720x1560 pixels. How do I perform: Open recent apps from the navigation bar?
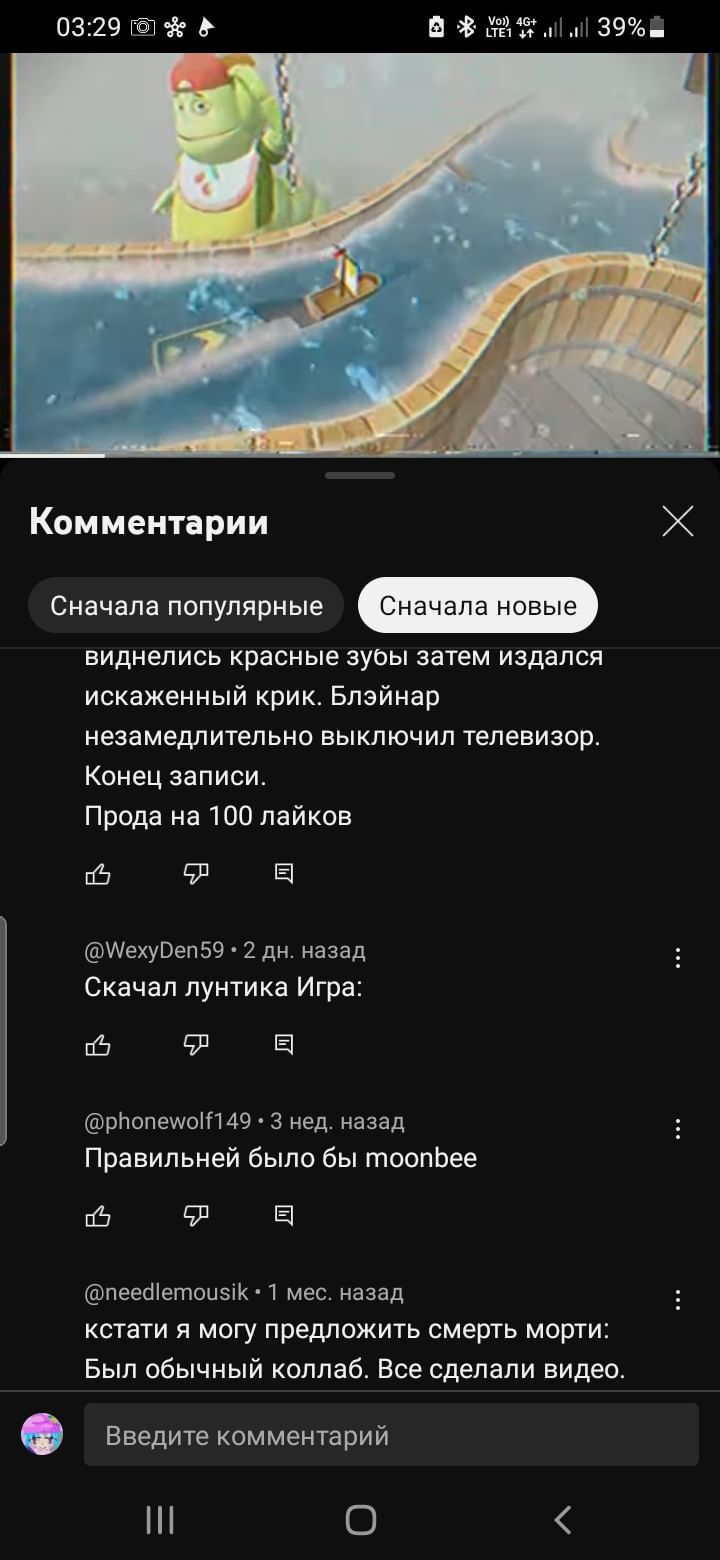point(160,1520)
